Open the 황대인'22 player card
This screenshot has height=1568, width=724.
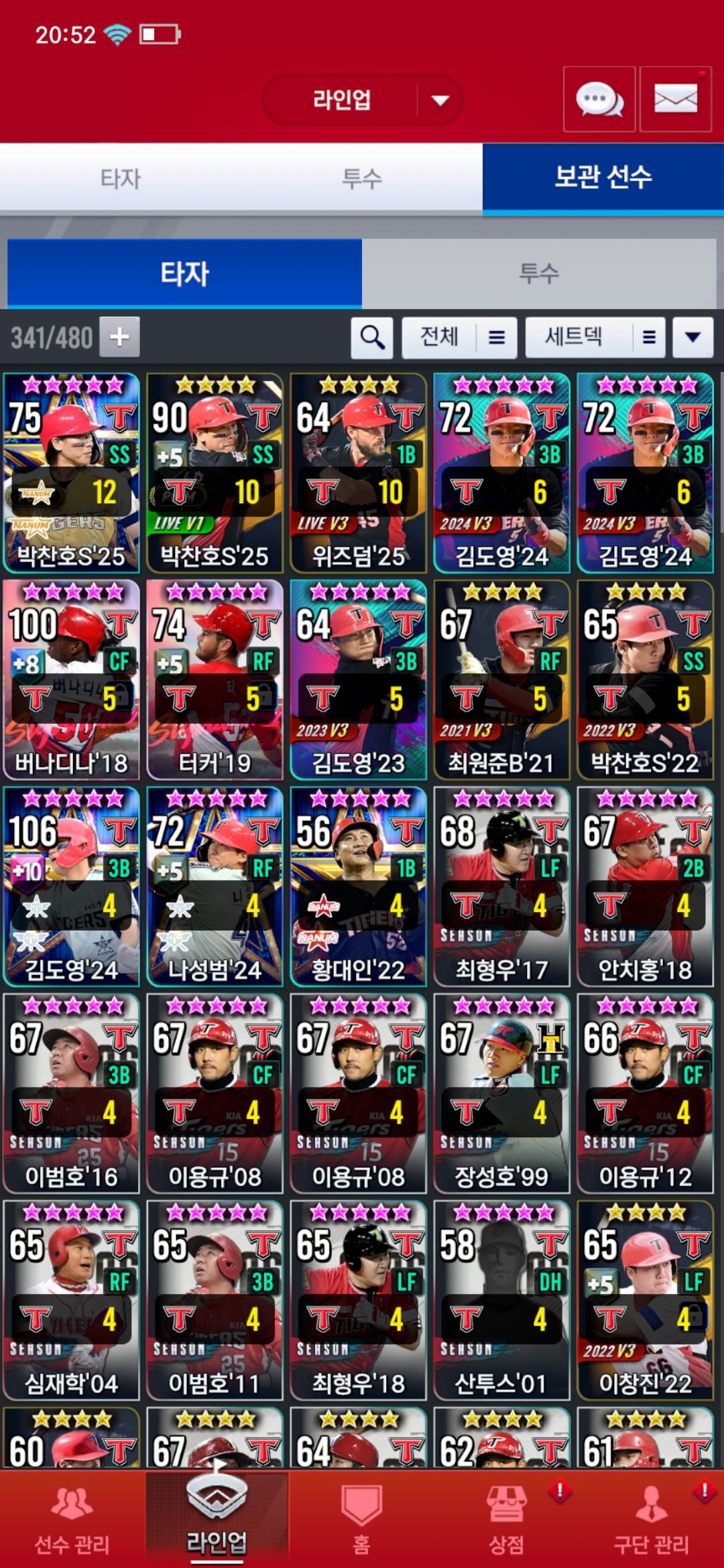pyautogui.click(x=358, y=886)
